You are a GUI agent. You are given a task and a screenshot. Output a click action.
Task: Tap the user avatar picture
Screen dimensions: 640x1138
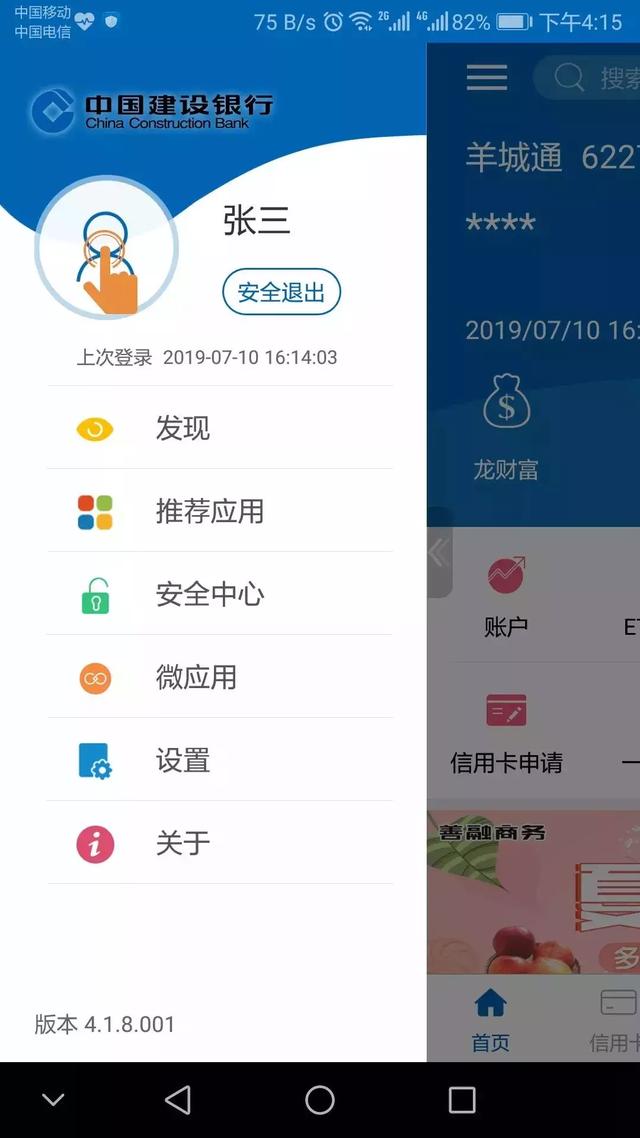tap(106, 248)
